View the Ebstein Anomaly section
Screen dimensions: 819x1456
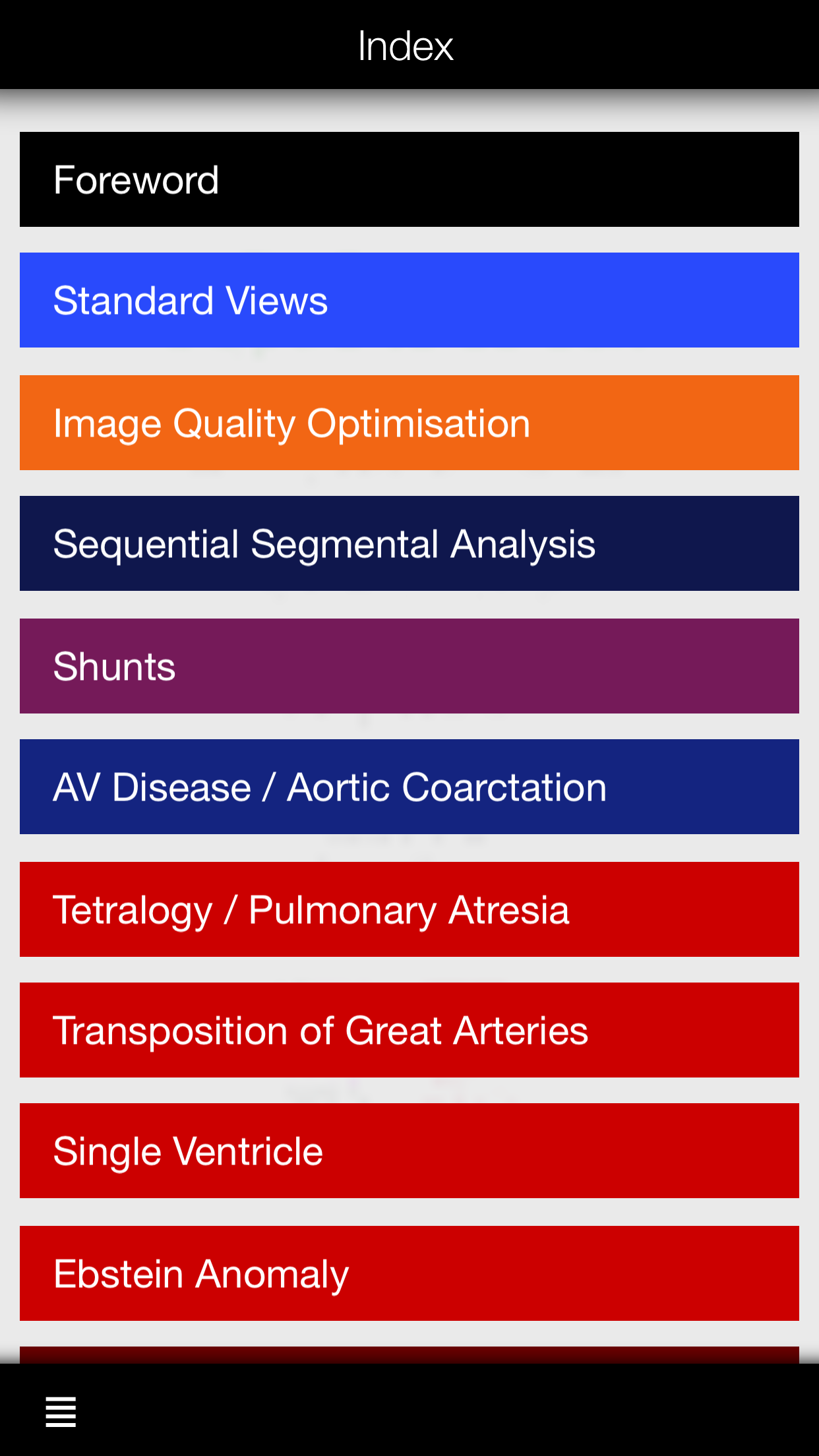click(409, 1273)
